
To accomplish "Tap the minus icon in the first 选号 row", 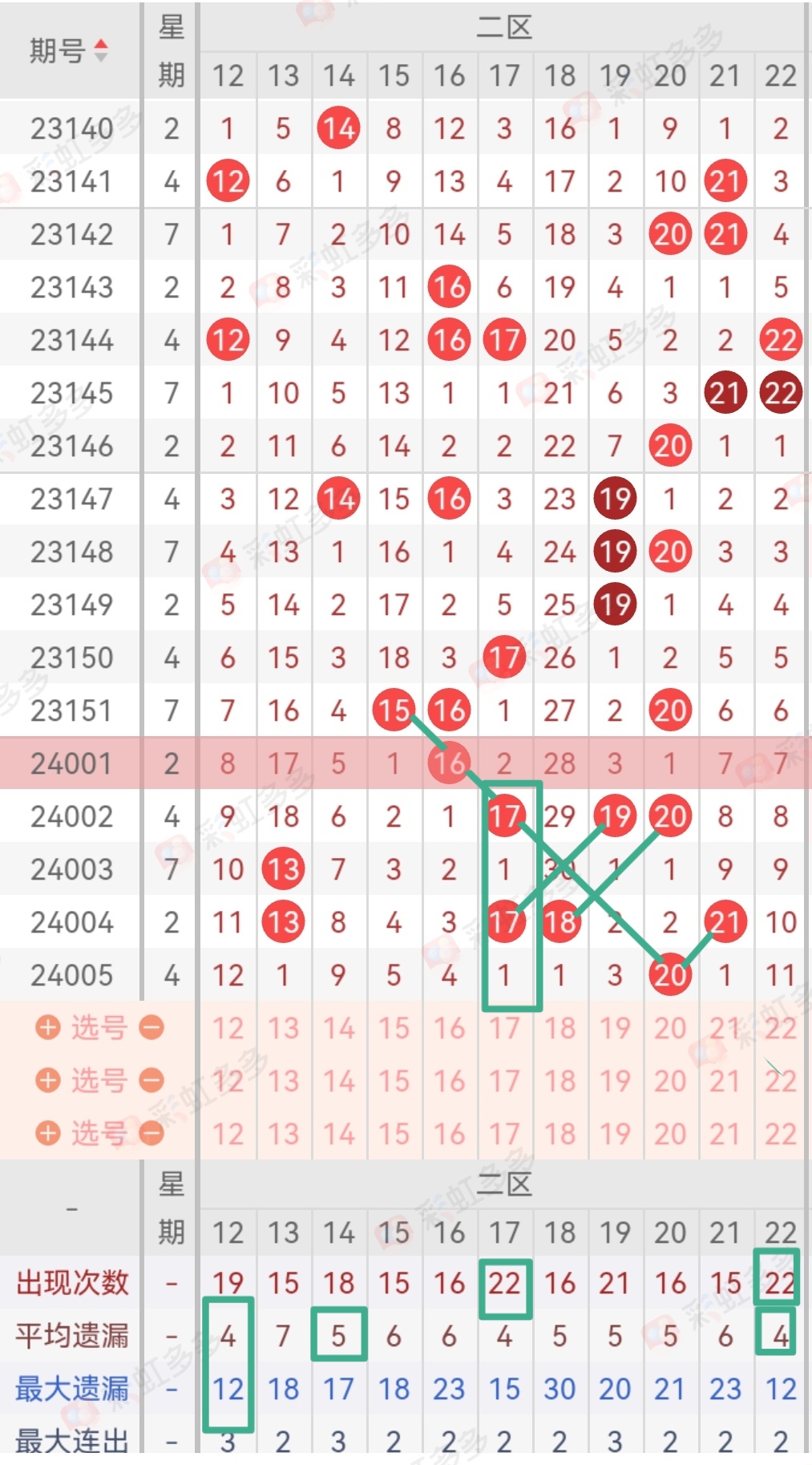I will point(151,1027).
